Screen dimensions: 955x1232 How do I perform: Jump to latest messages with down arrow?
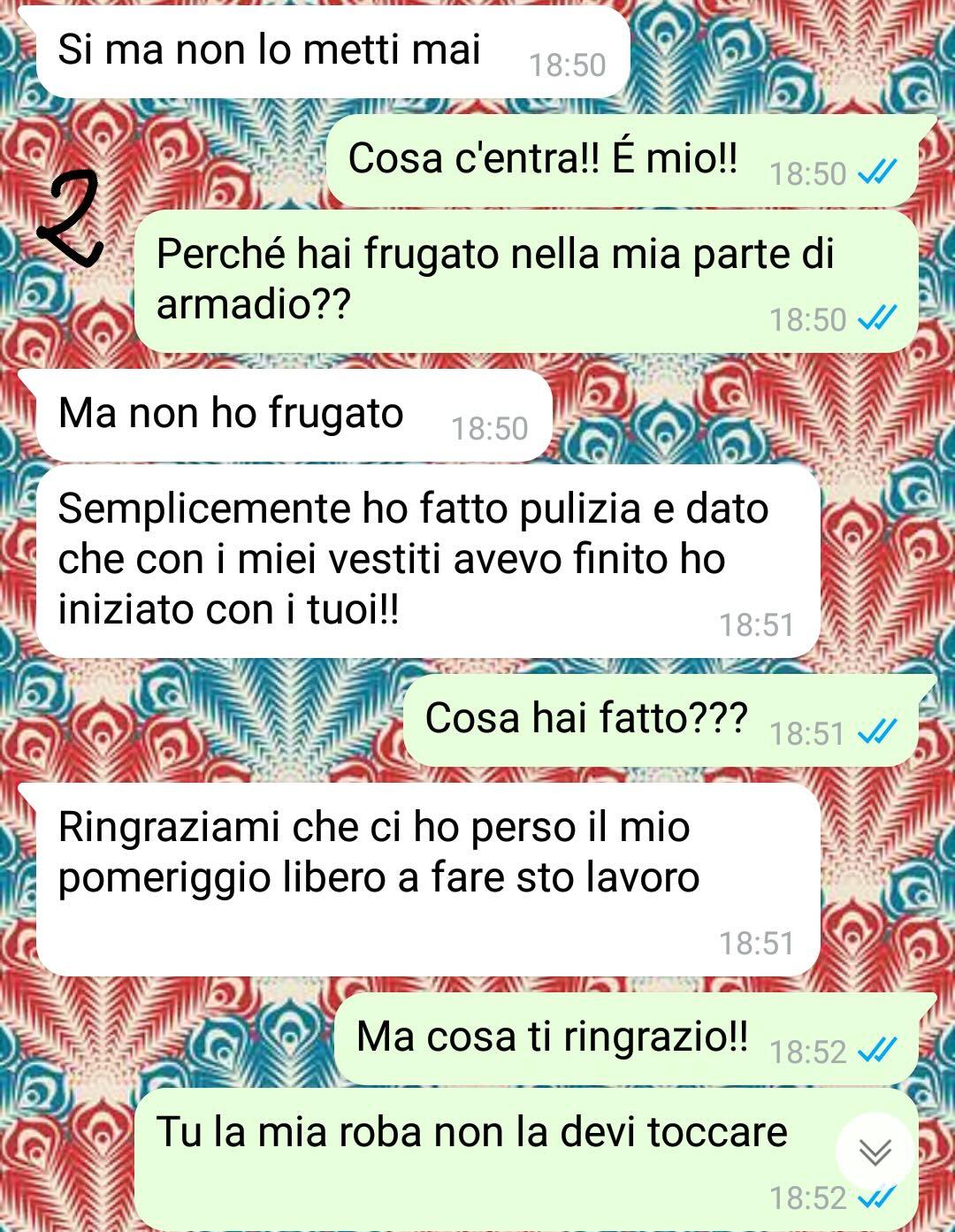coord(875,1152)
